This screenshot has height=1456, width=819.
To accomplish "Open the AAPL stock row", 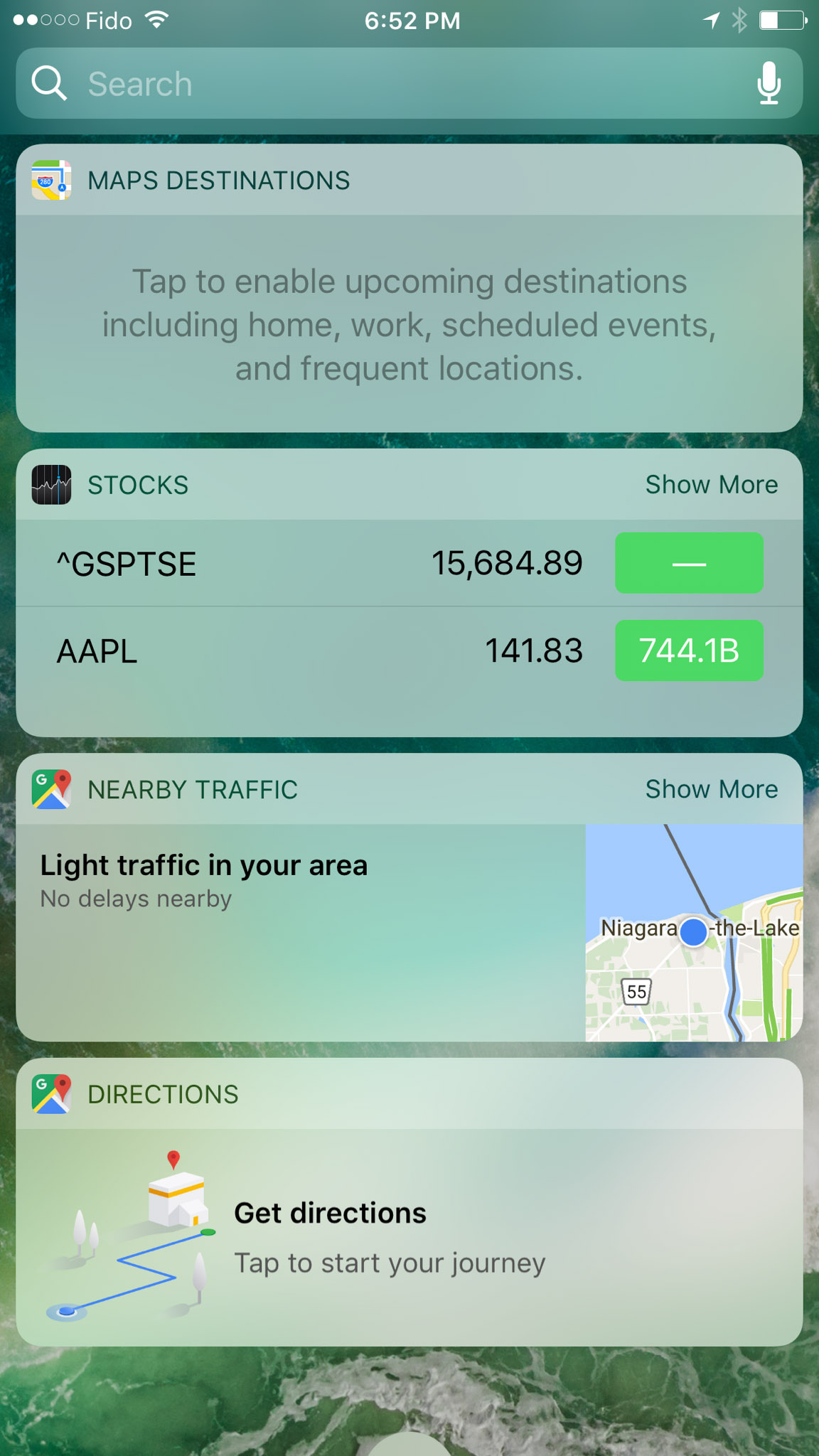I will 284,651.
